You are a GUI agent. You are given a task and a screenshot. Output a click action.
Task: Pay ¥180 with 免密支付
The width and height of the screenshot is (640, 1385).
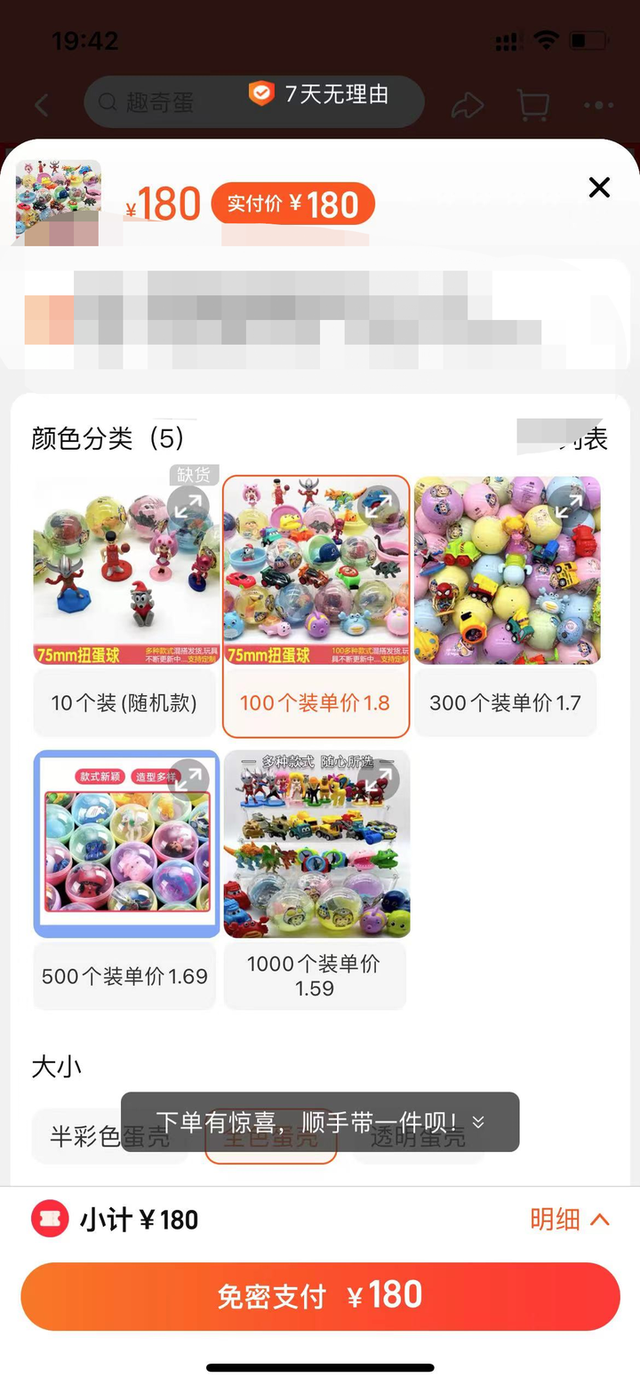point(320,1296)
